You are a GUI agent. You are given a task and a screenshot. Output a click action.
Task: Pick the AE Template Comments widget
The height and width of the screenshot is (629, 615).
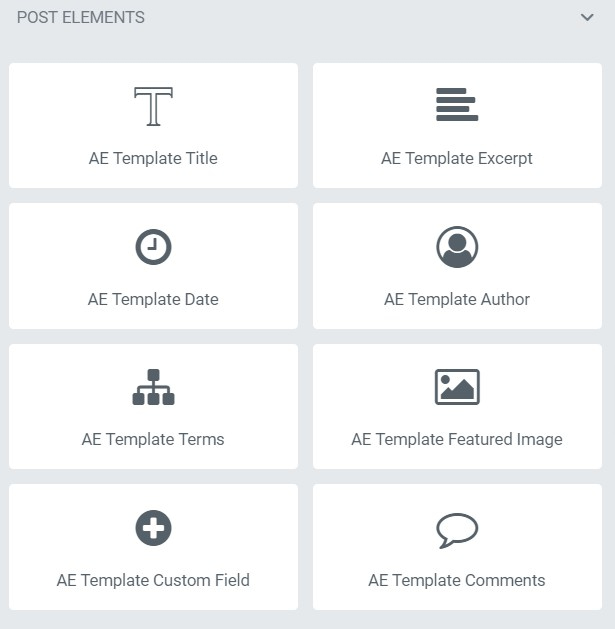click(457, 547)
